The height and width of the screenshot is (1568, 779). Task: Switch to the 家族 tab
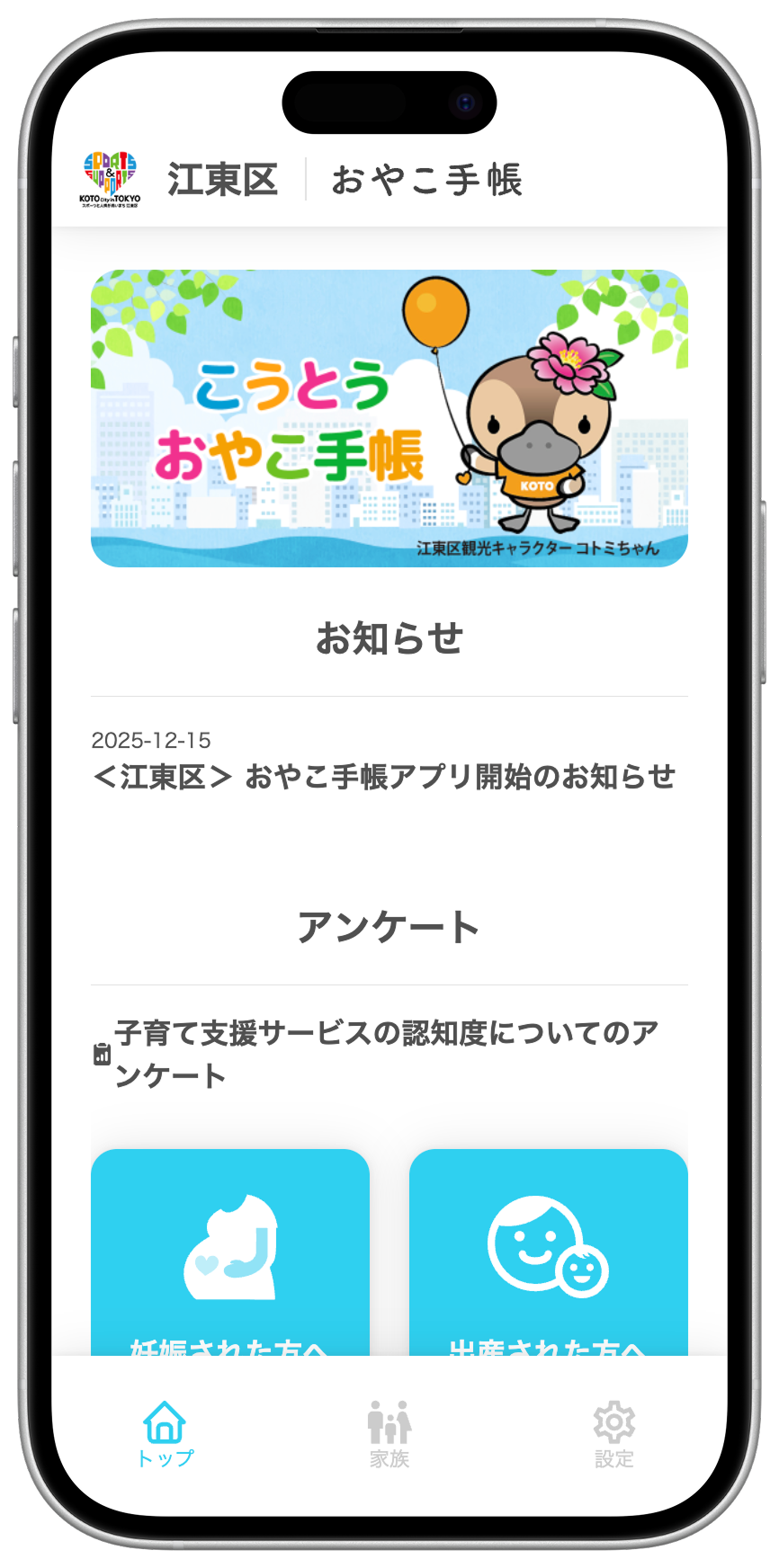coord(389,1433)
